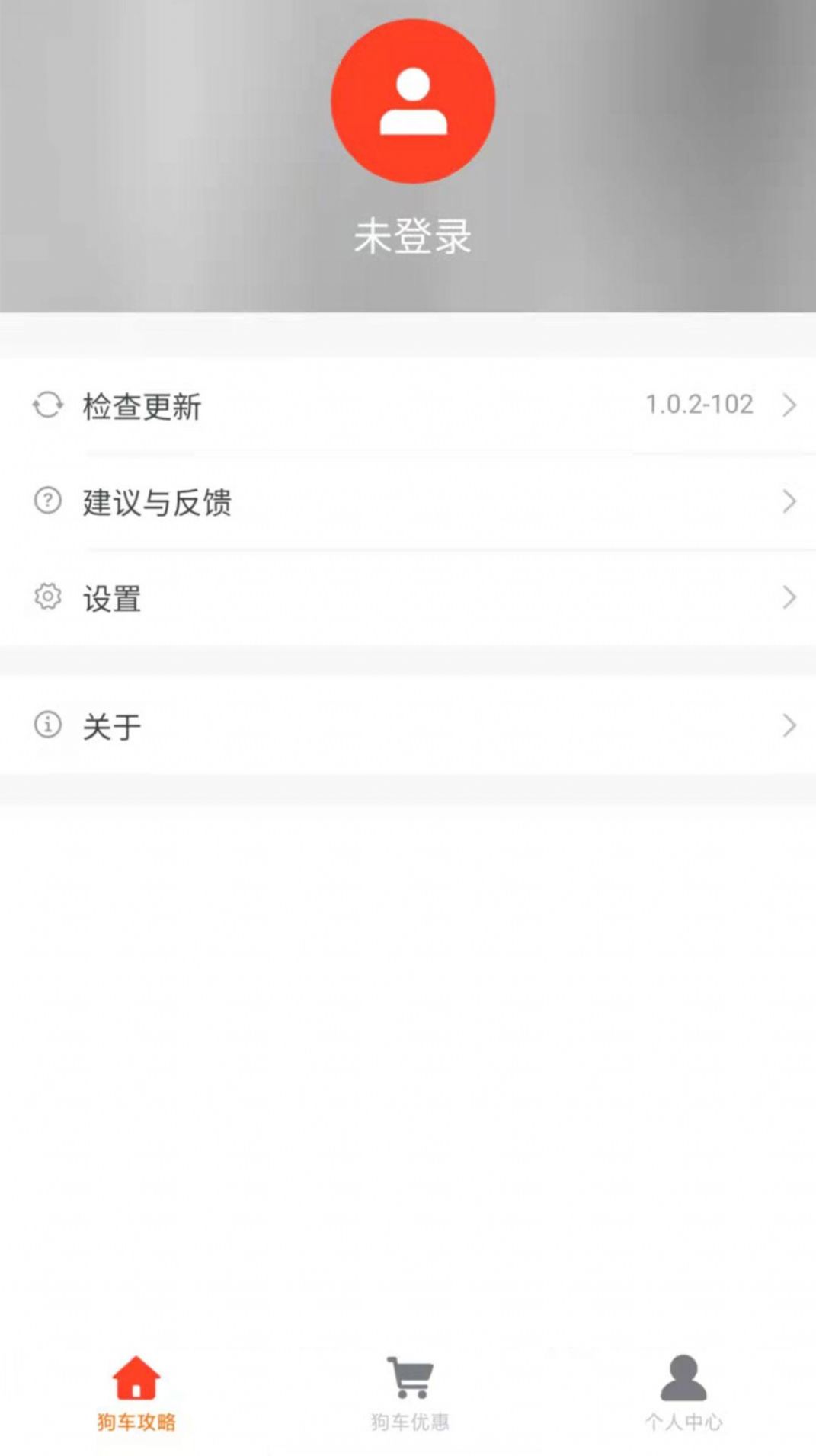Viewport: 816px width, 1456px height.
Task: Click the version number 1.0.2-102
Action: [x=699, y=405]
